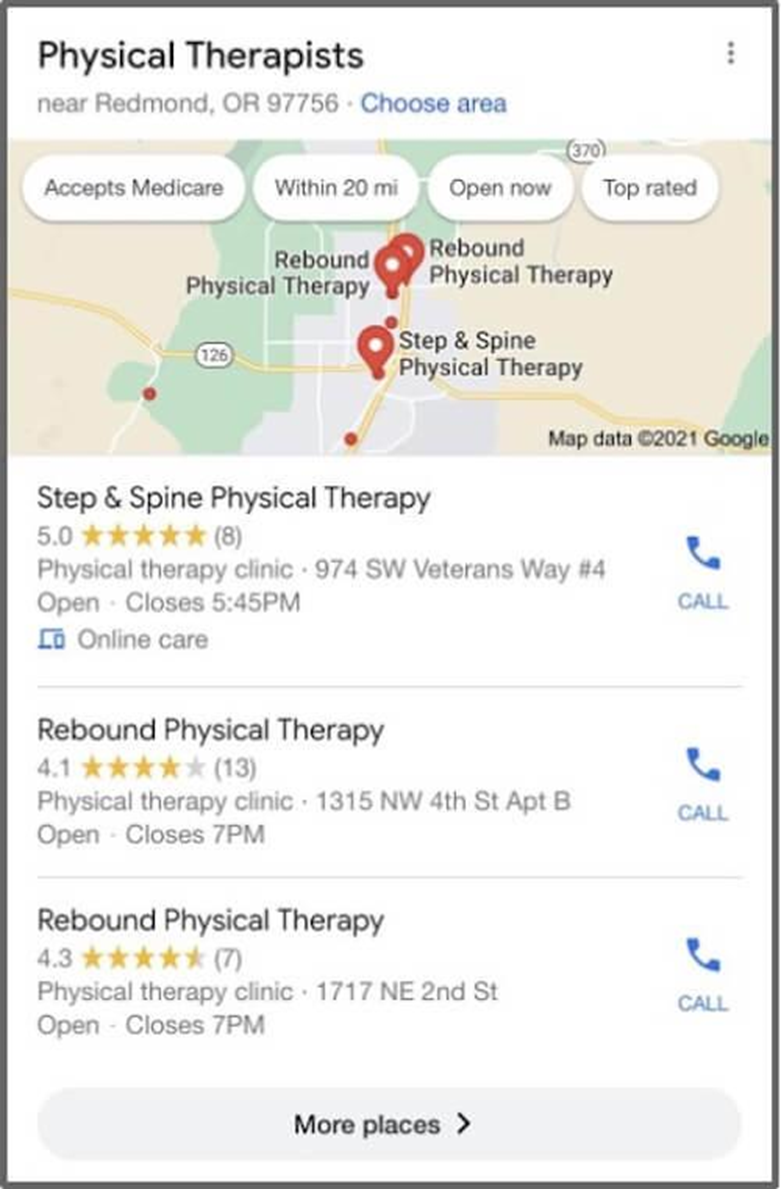Open the three-dot overflow menu
The height and width of the screenshot is (1189, 781).
pyautogui.click(x=731, y=53)
